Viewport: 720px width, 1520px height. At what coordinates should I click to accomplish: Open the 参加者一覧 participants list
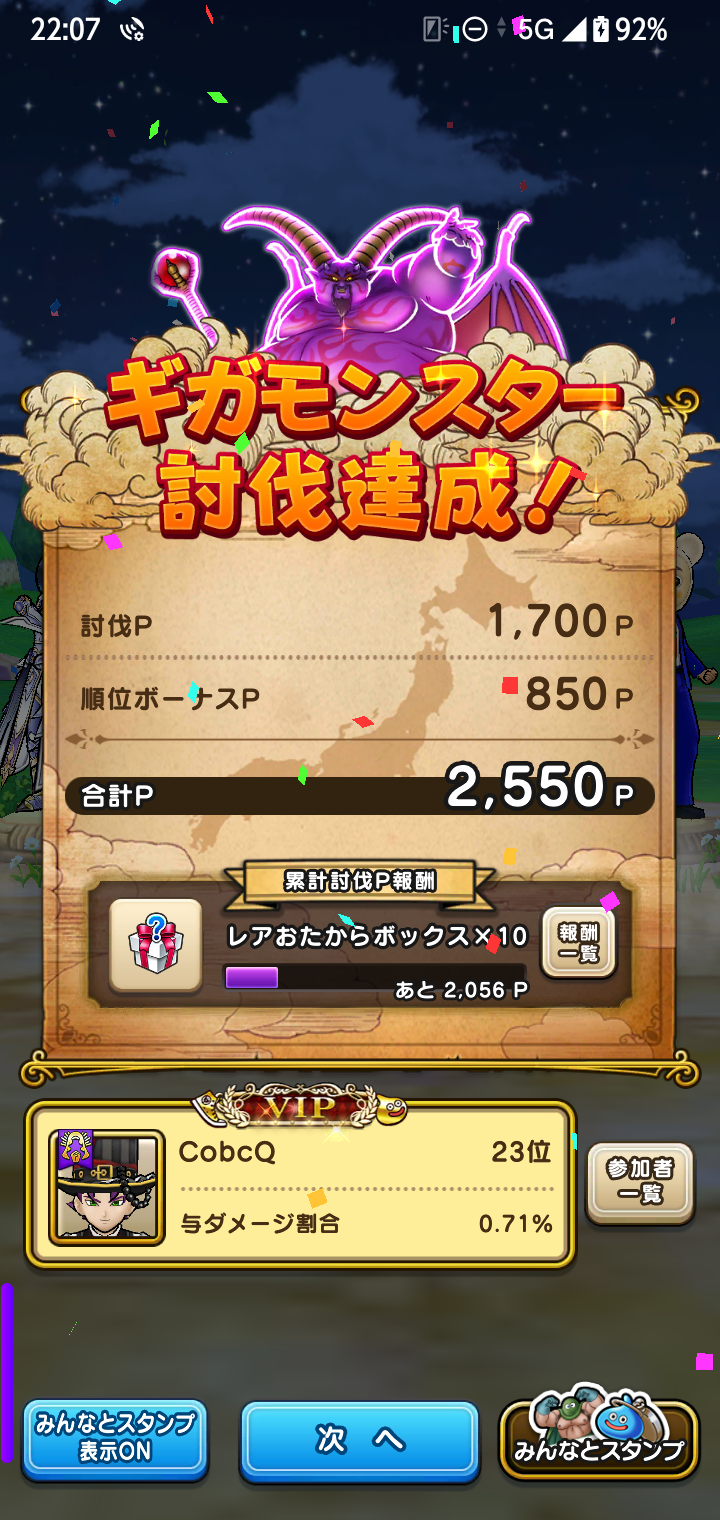pos(640,1182)
